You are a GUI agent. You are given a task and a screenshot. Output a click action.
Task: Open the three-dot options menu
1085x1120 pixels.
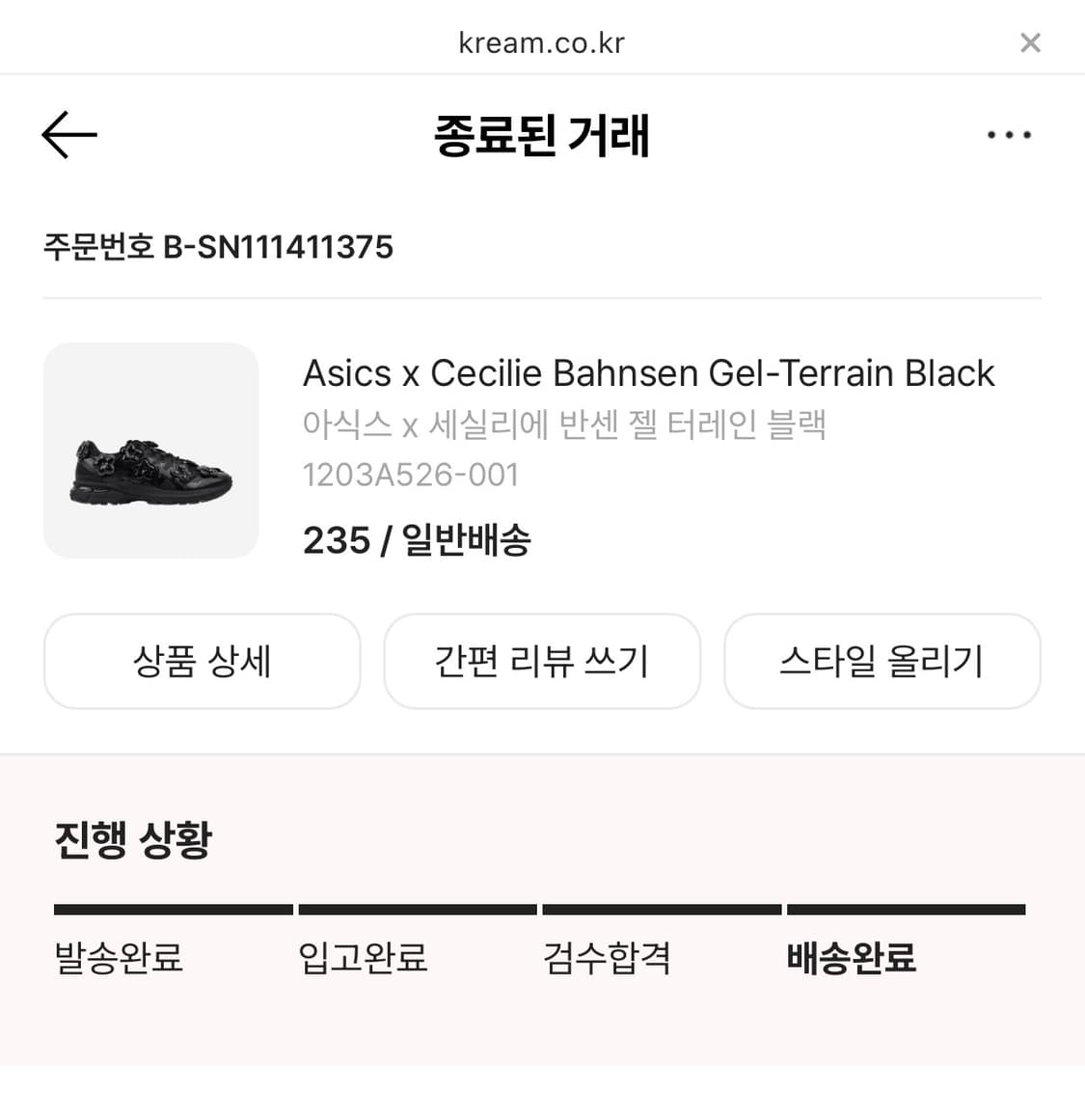(x=1009, y=135)
